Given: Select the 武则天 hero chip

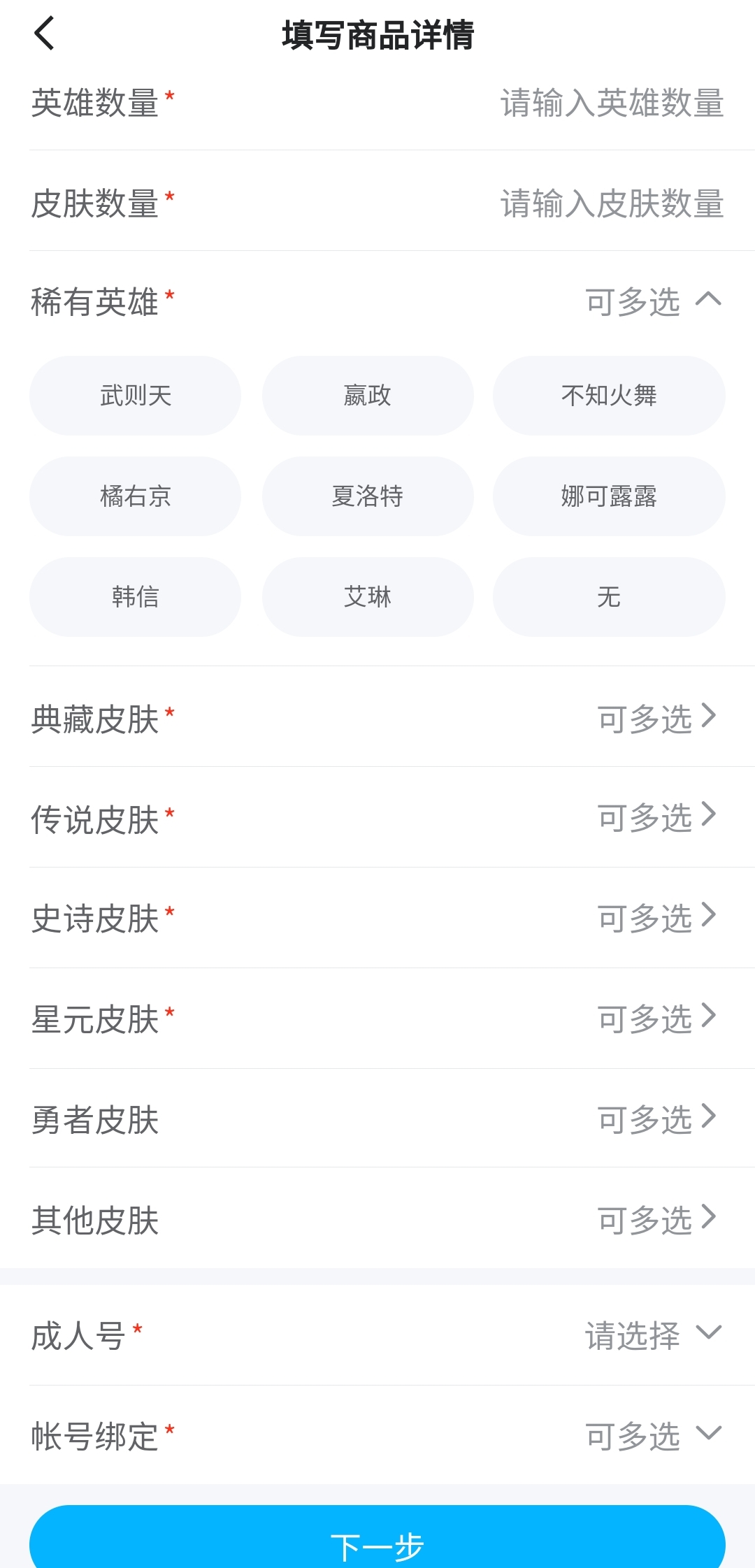Looking at the screenshot, I should [x=136, y=396].
